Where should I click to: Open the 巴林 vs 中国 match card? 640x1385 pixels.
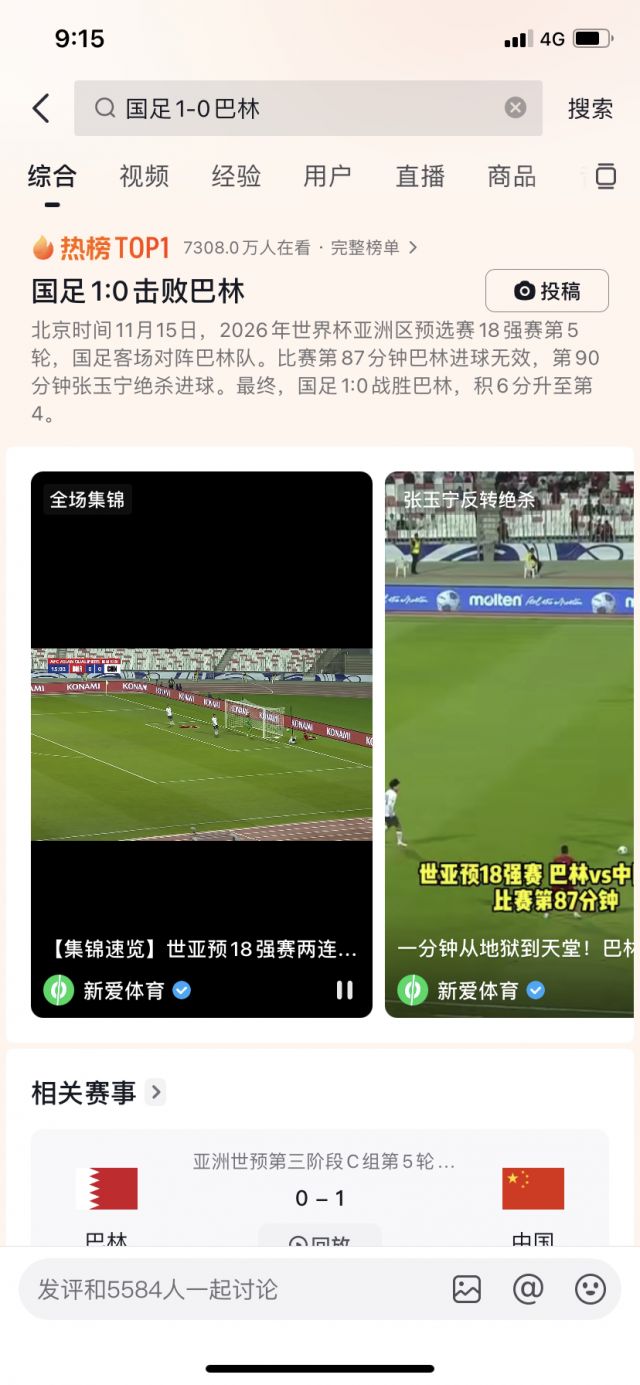(320, 1190)
